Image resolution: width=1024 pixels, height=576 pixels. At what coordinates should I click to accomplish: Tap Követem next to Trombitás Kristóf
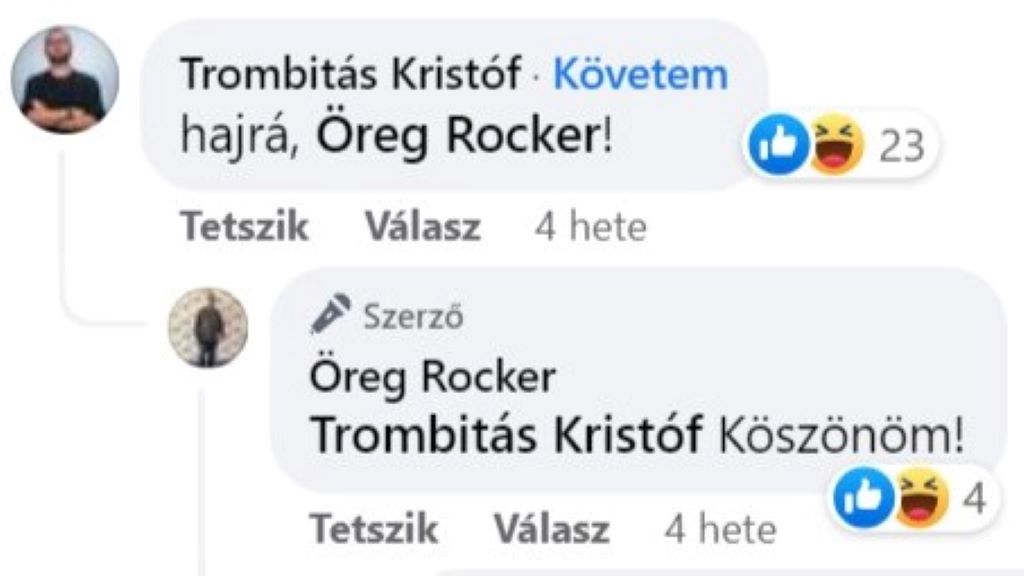(x=640, y=75)
